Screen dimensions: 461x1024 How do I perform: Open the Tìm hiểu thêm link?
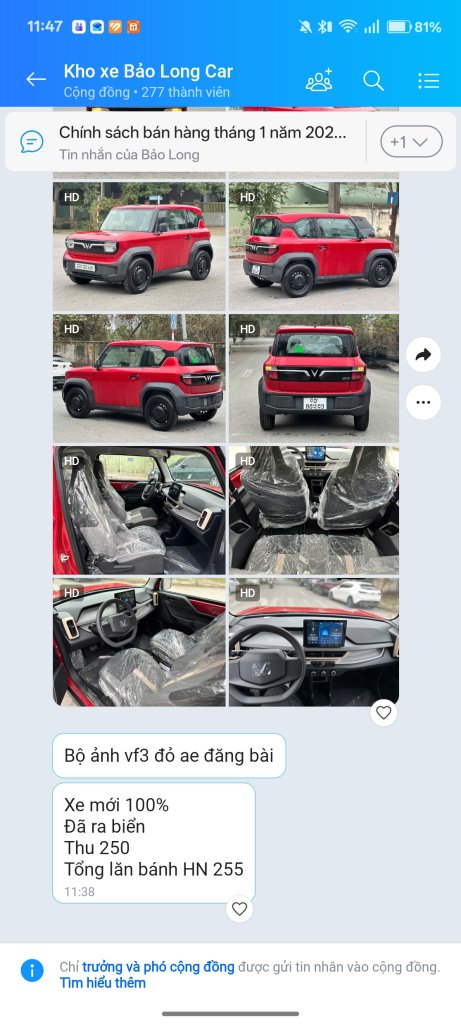pyautogui.click(x=103, y=982)
